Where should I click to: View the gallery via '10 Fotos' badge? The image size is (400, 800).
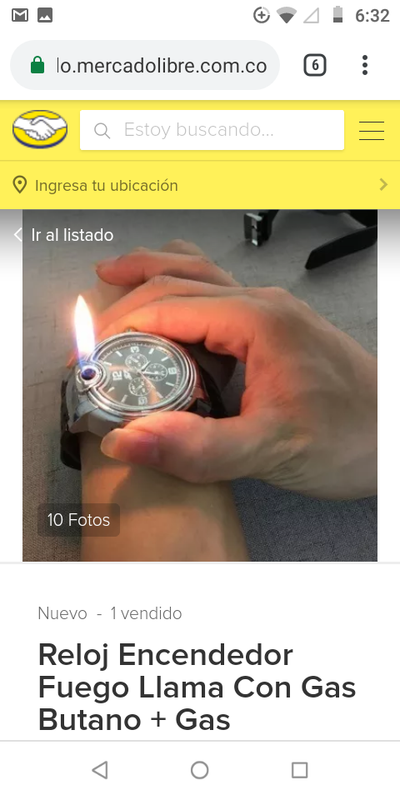point(79,520)
